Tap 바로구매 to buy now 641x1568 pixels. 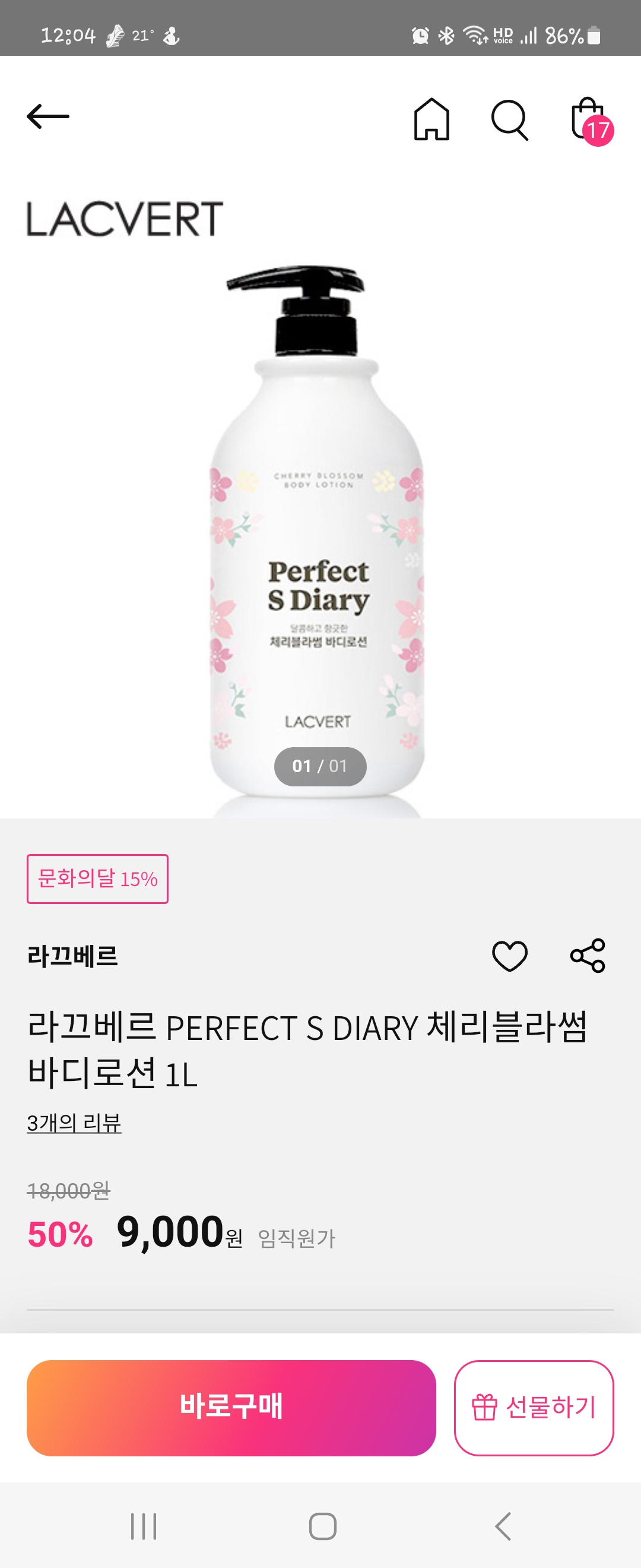231,1407
